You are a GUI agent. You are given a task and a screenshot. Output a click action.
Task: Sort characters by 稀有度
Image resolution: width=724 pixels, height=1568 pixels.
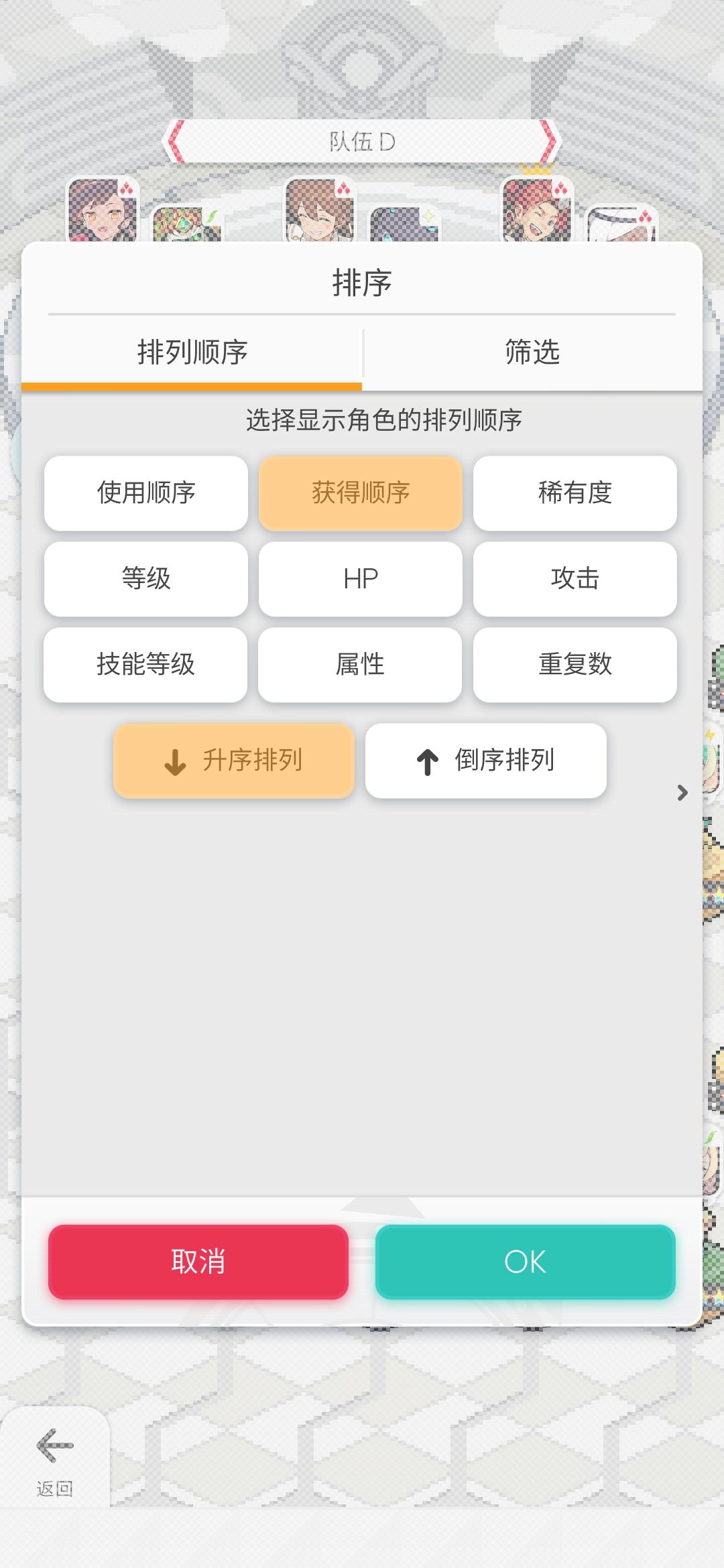tap(575, 494)
